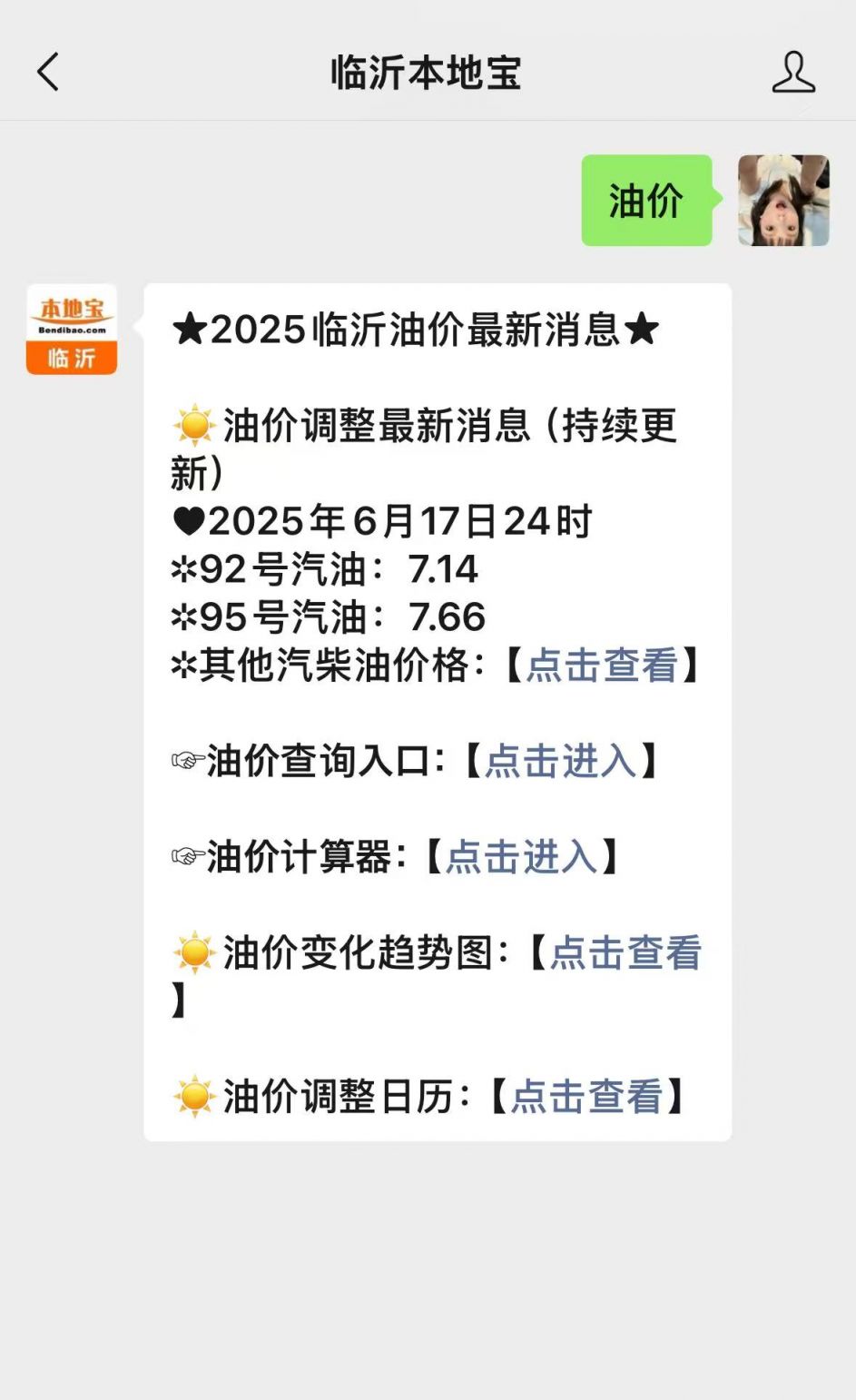856x1400 pixels.
Task: Open 油价调整日历 点击查看 link
Action: click(x=586, y=1096)
